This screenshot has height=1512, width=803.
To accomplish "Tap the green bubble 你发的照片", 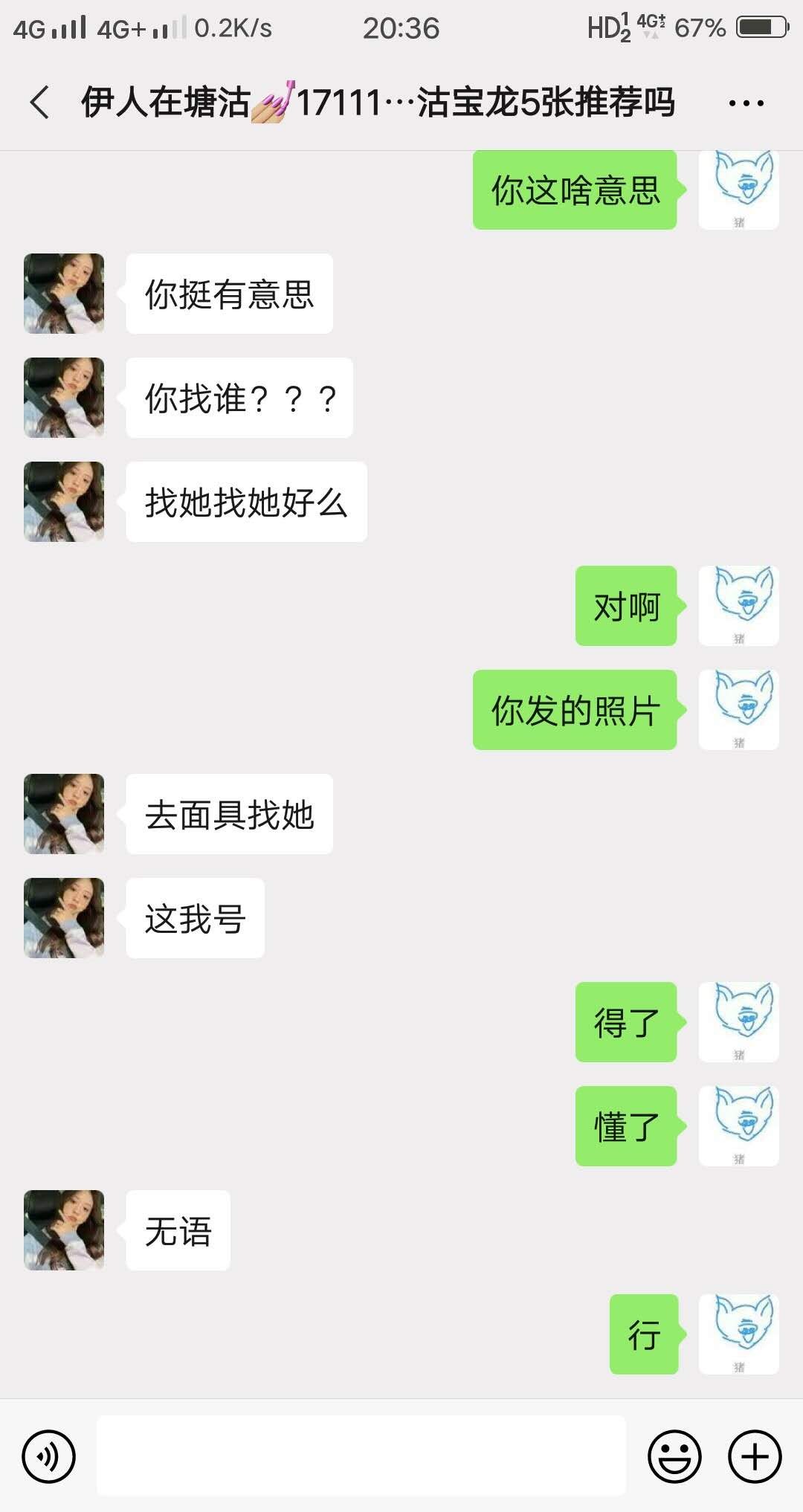I will pyautogui.click(x=575, y=710).
